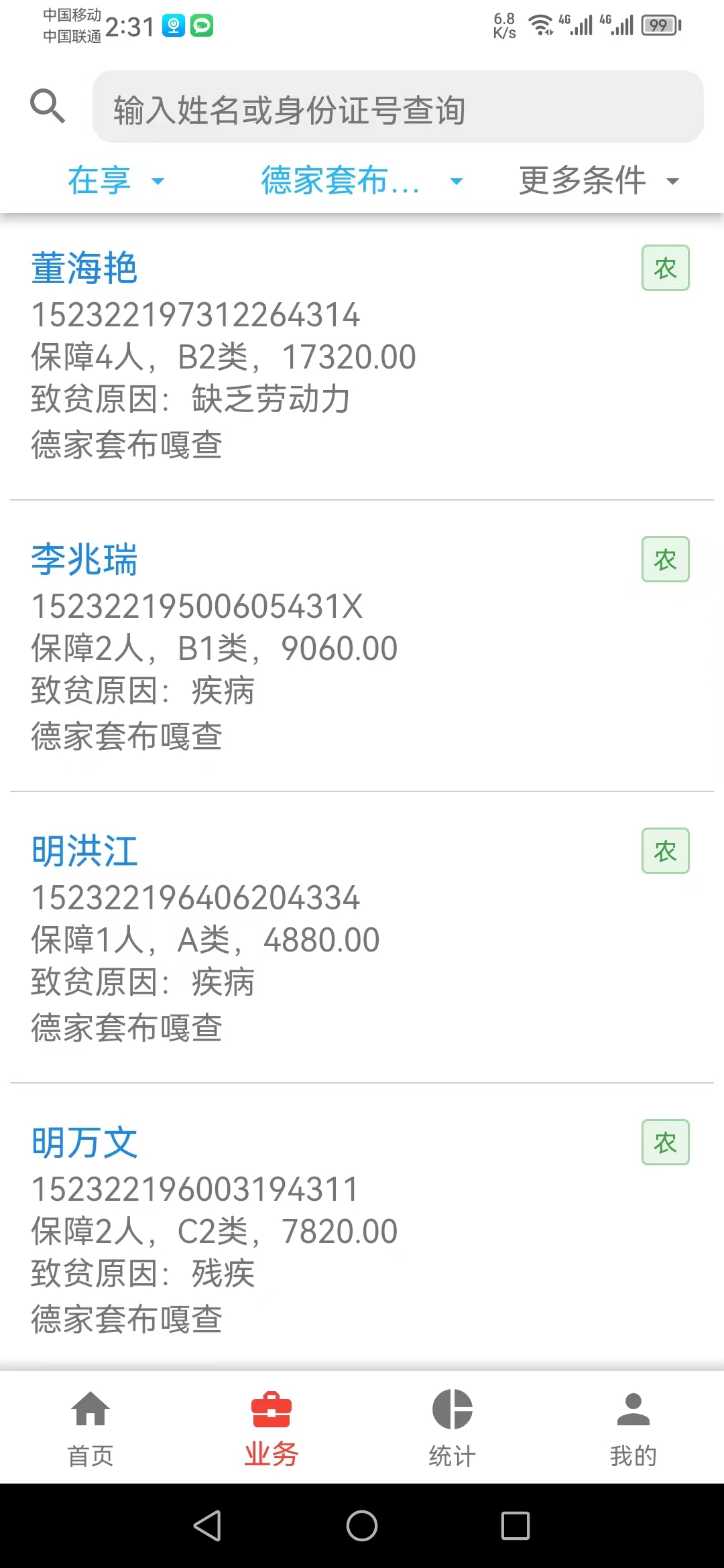This screenshot has width=724, height=1568.
Task: Open the 德家套布 area dropdown
Action: coord(362,181)
